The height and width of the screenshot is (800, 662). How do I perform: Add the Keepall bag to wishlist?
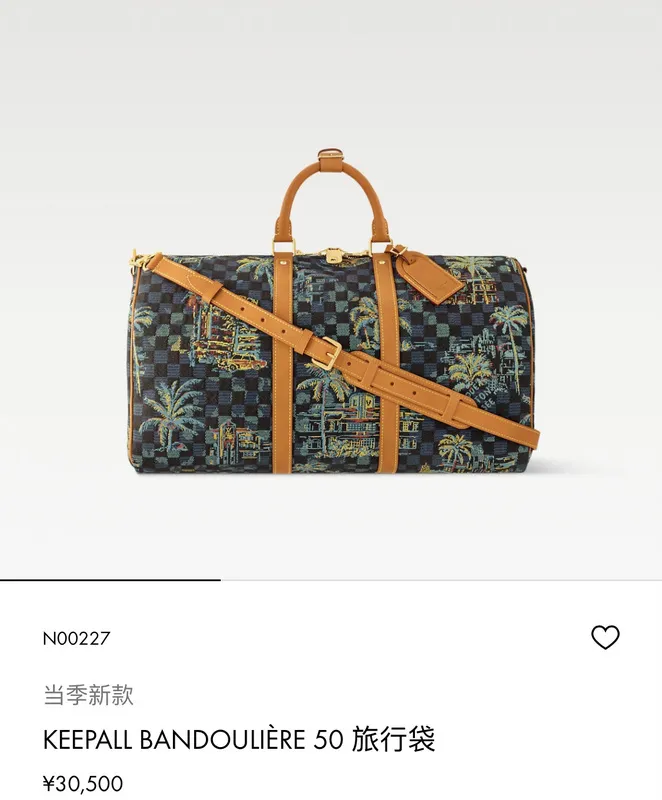pos(605,637)
